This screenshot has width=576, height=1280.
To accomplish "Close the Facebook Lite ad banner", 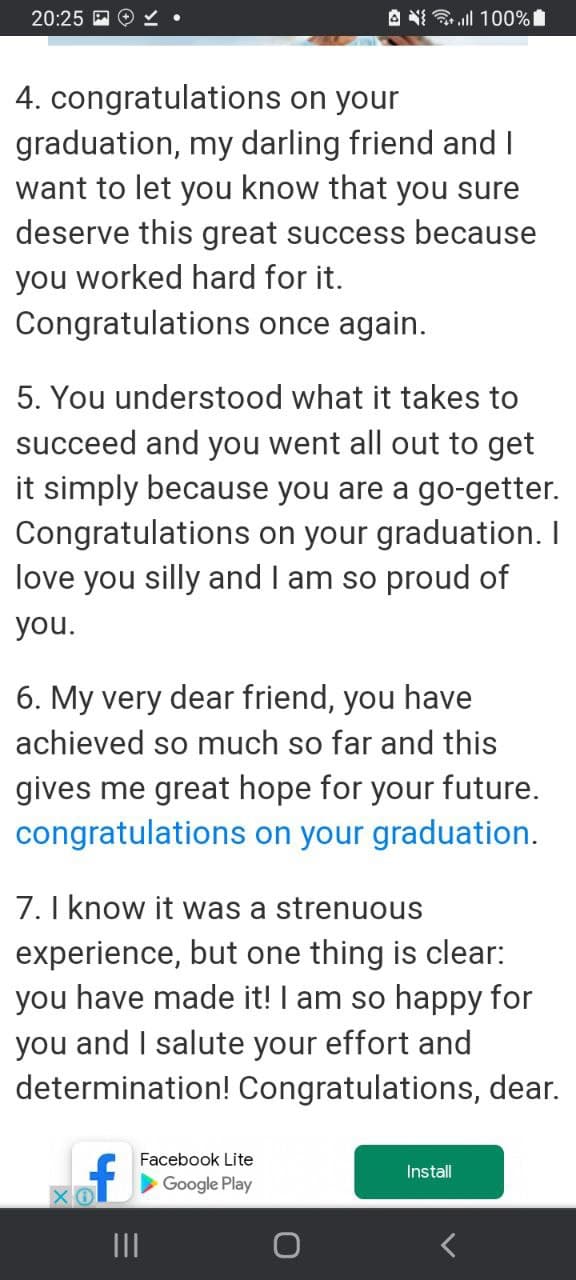I will point(61,1194).
